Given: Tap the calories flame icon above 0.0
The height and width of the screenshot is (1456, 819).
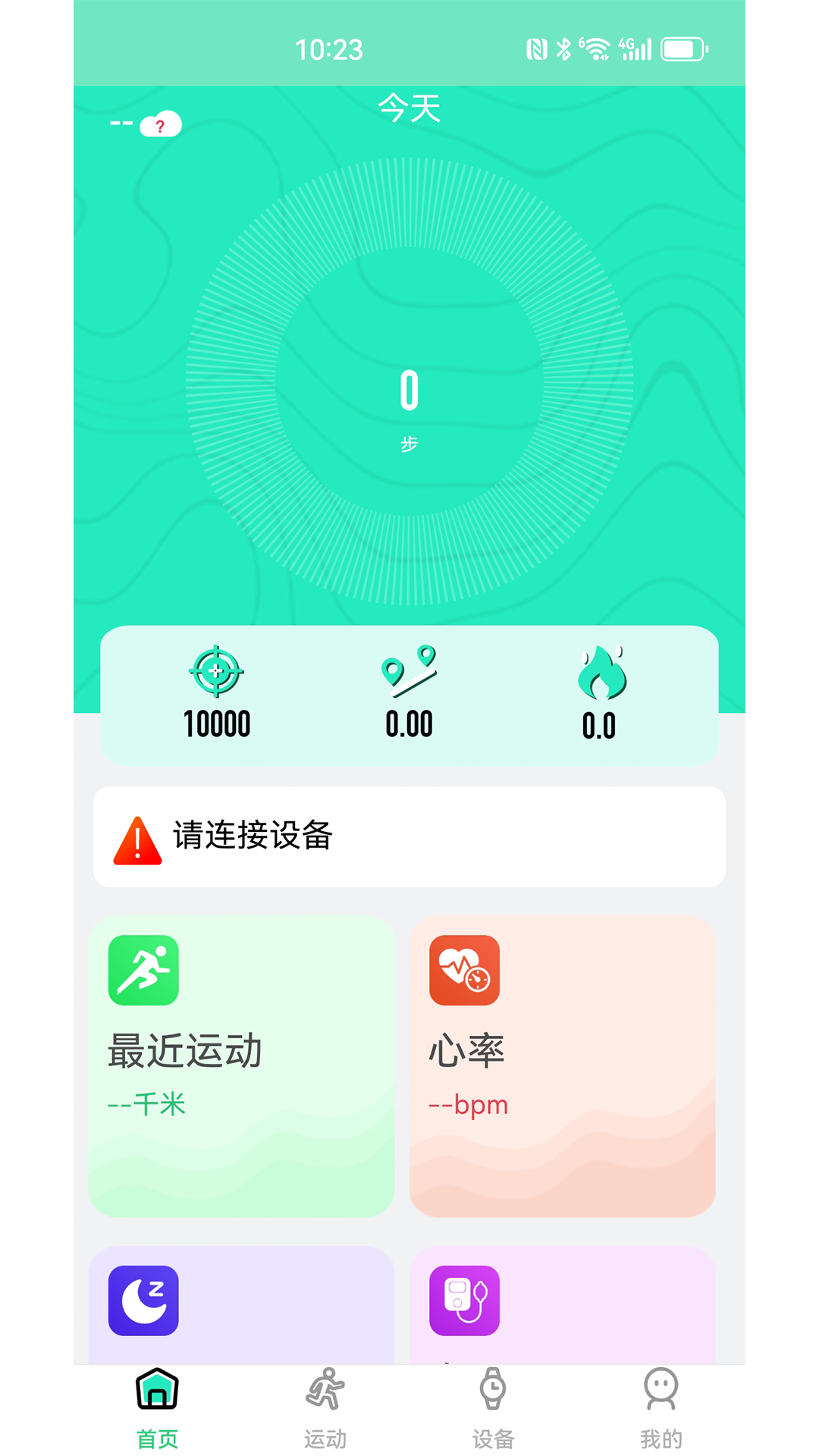Looking at the screenshot, I should 601,671.
